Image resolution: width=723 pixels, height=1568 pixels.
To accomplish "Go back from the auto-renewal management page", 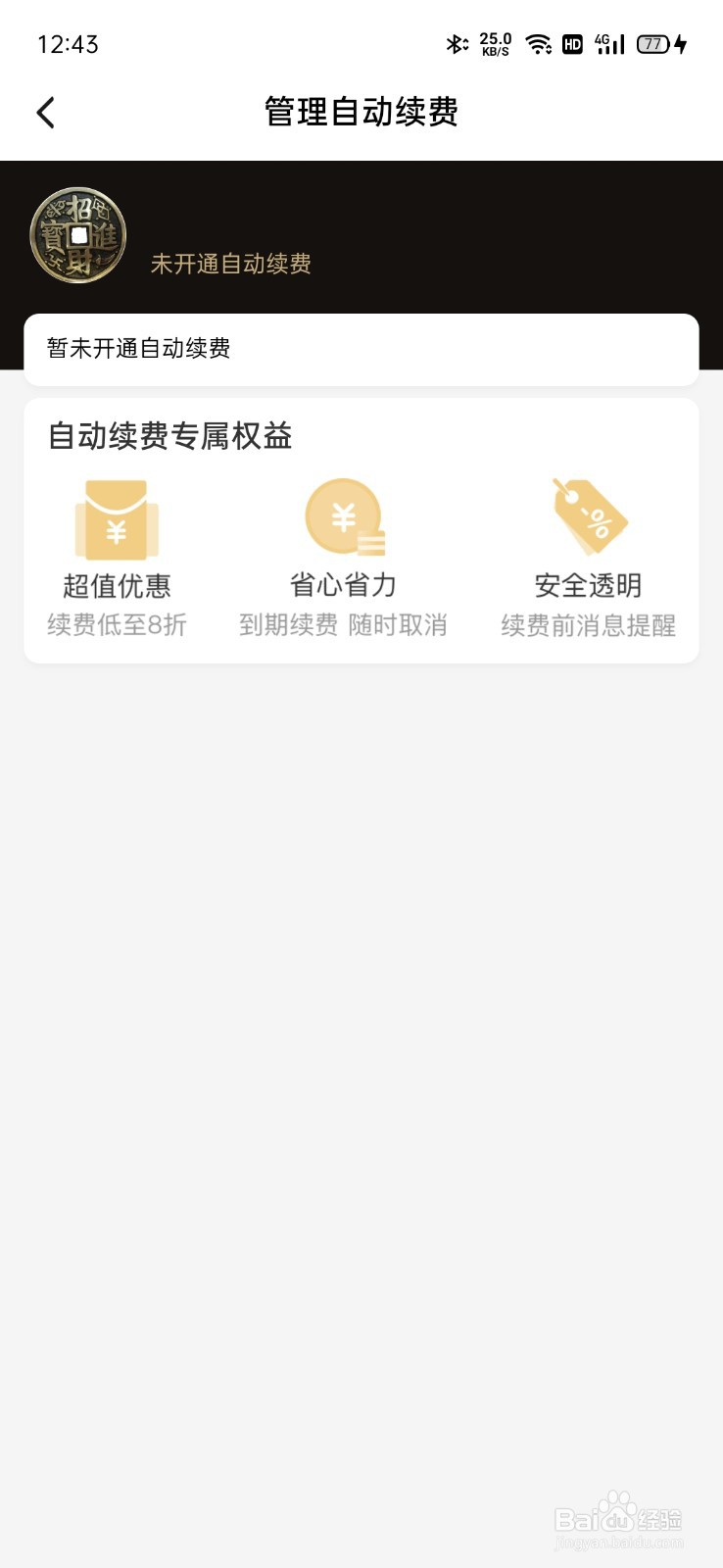I will (x=46, y=113).
